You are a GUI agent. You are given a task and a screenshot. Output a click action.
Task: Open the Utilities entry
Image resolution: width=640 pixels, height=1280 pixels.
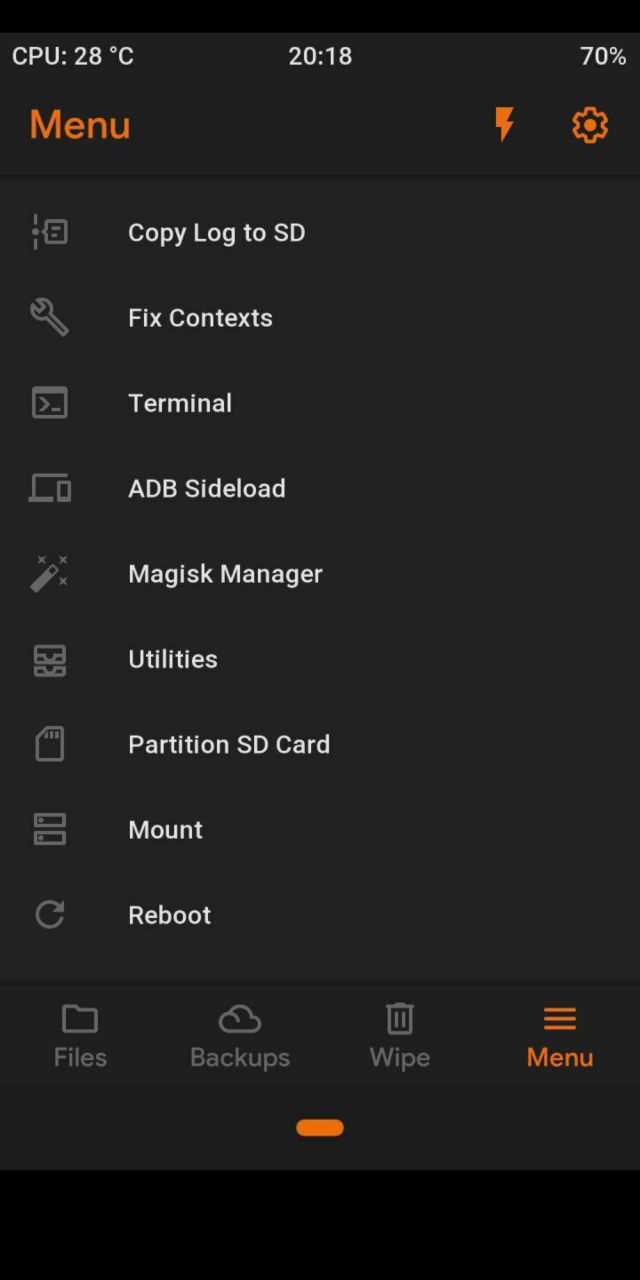coord(320,659)
